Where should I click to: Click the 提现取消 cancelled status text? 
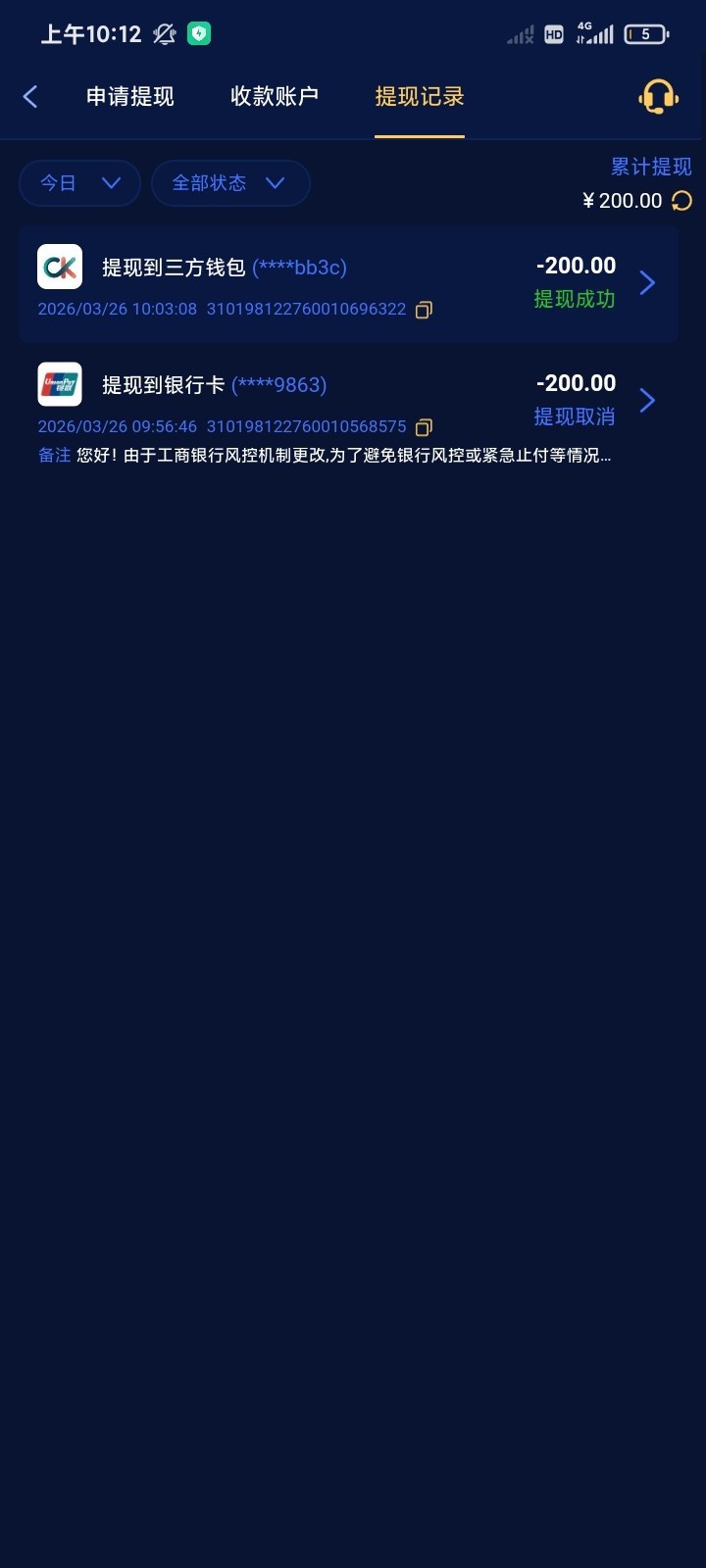tap(574, 416)
